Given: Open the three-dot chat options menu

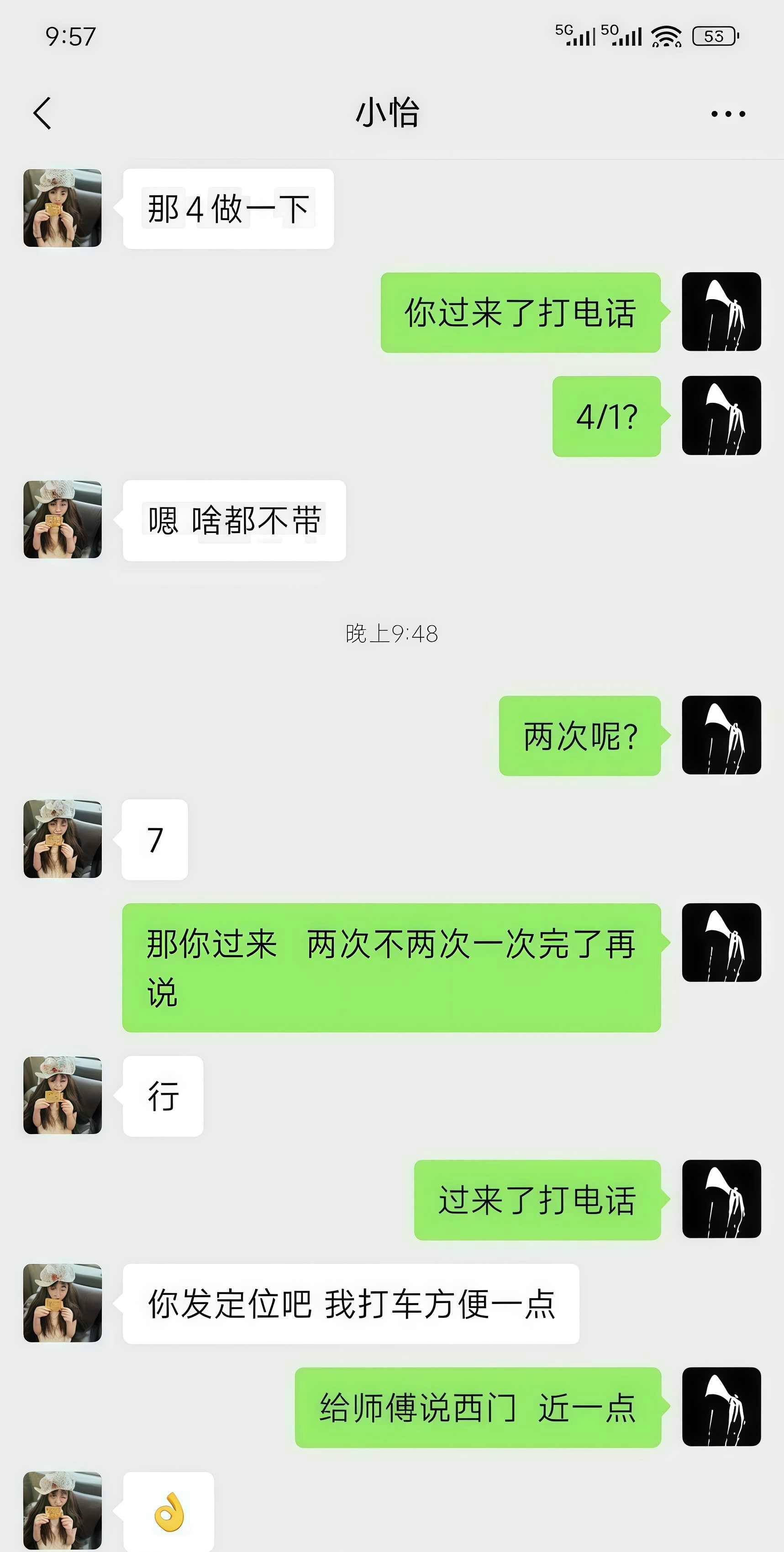Looking at the screenshot, I should click(x=727, y=113).
